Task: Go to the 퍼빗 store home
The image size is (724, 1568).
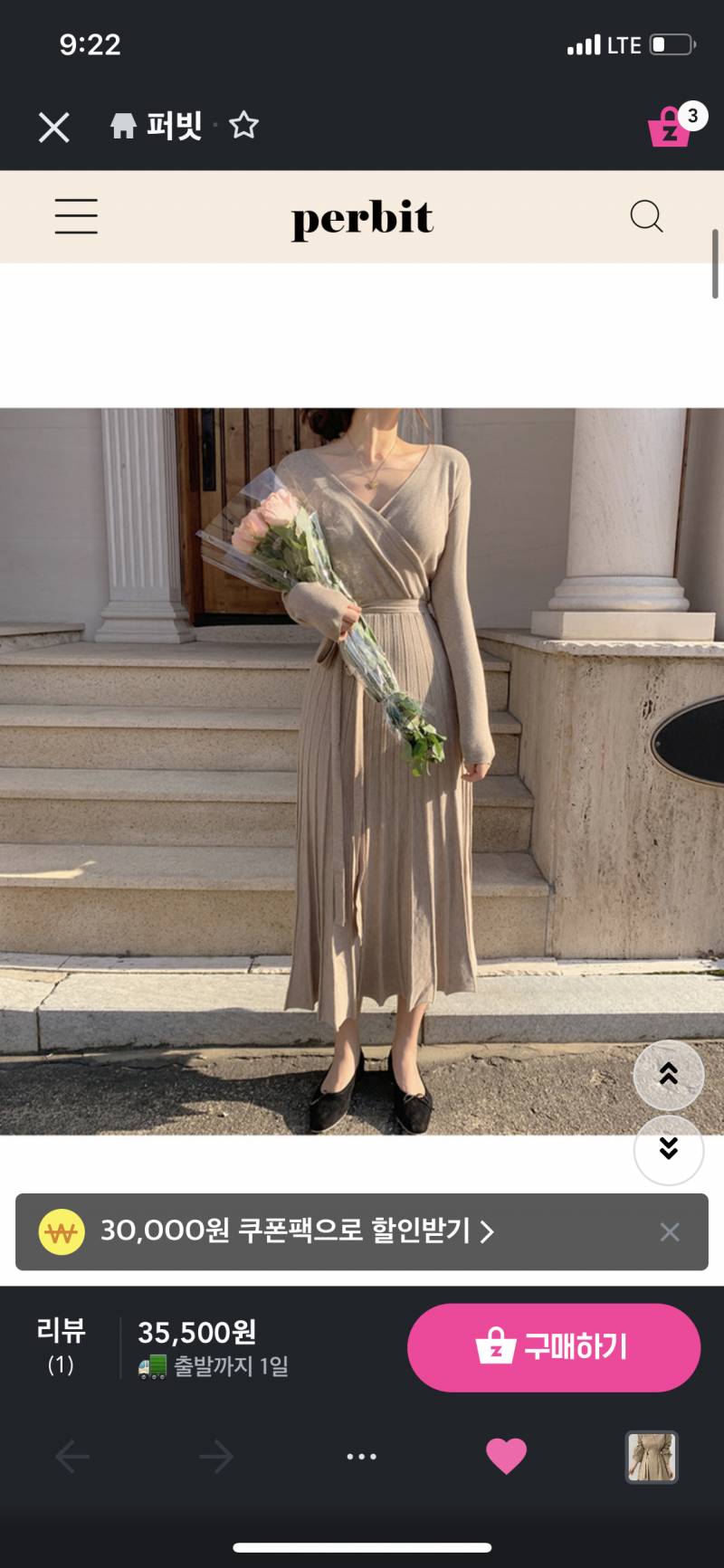Action: pyautogui.click(x=156, y=126)
